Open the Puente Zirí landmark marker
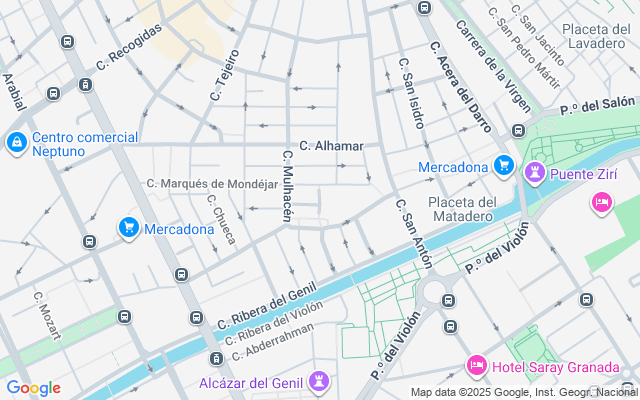Viewport: 640px width, 400px height. coord(535,174)
